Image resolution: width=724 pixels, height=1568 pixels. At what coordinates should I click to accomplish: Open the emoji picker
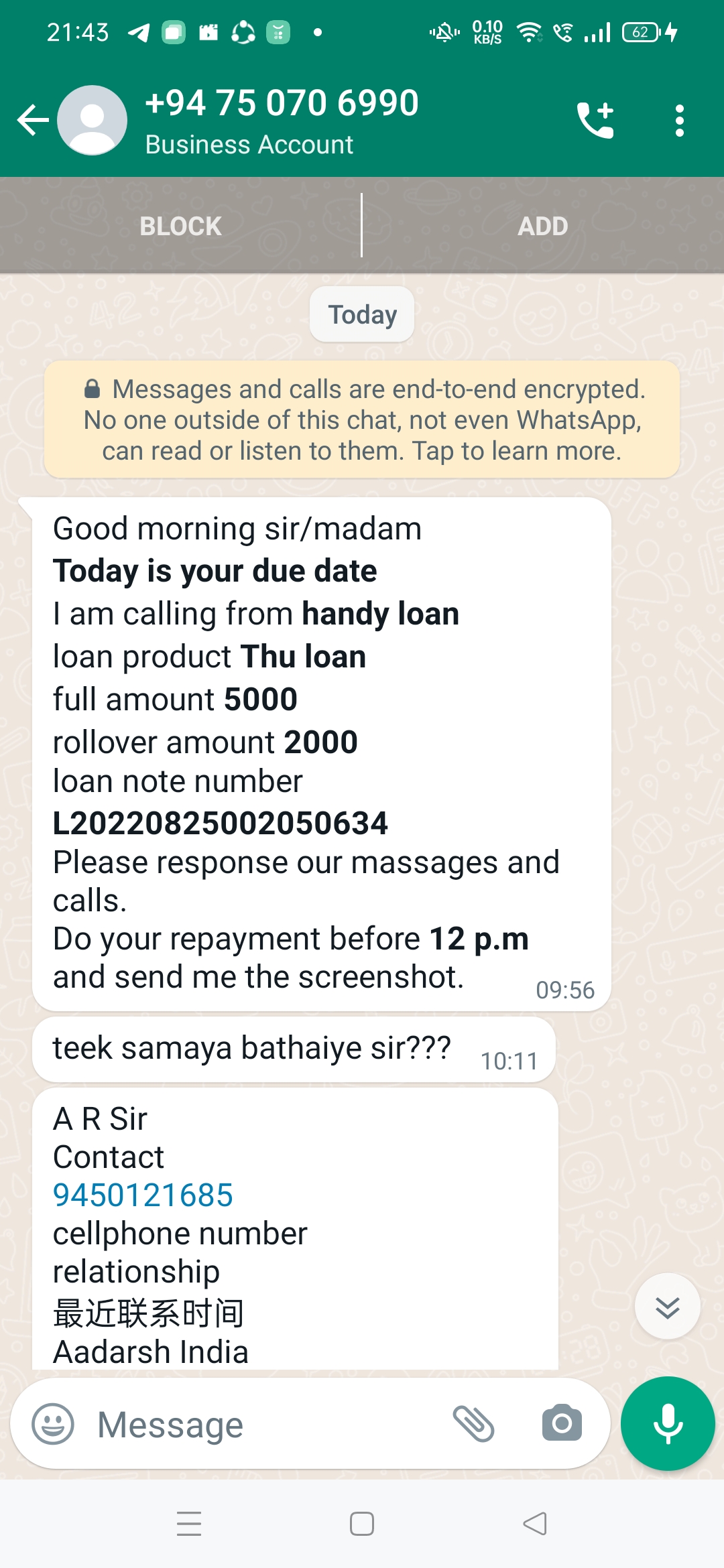(53, 1424)
